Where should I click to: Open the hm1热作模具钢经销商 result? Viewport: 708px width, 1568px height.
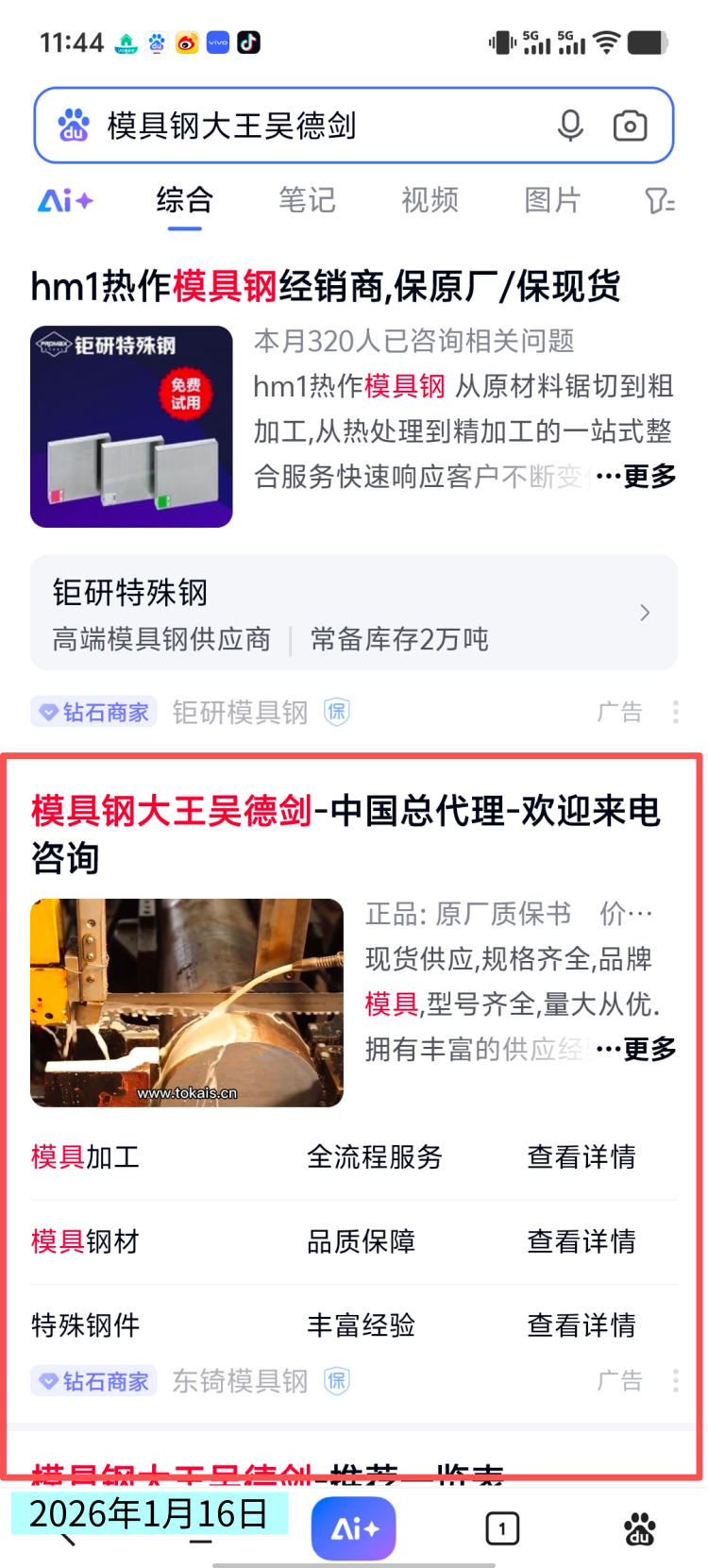point(326,287)
